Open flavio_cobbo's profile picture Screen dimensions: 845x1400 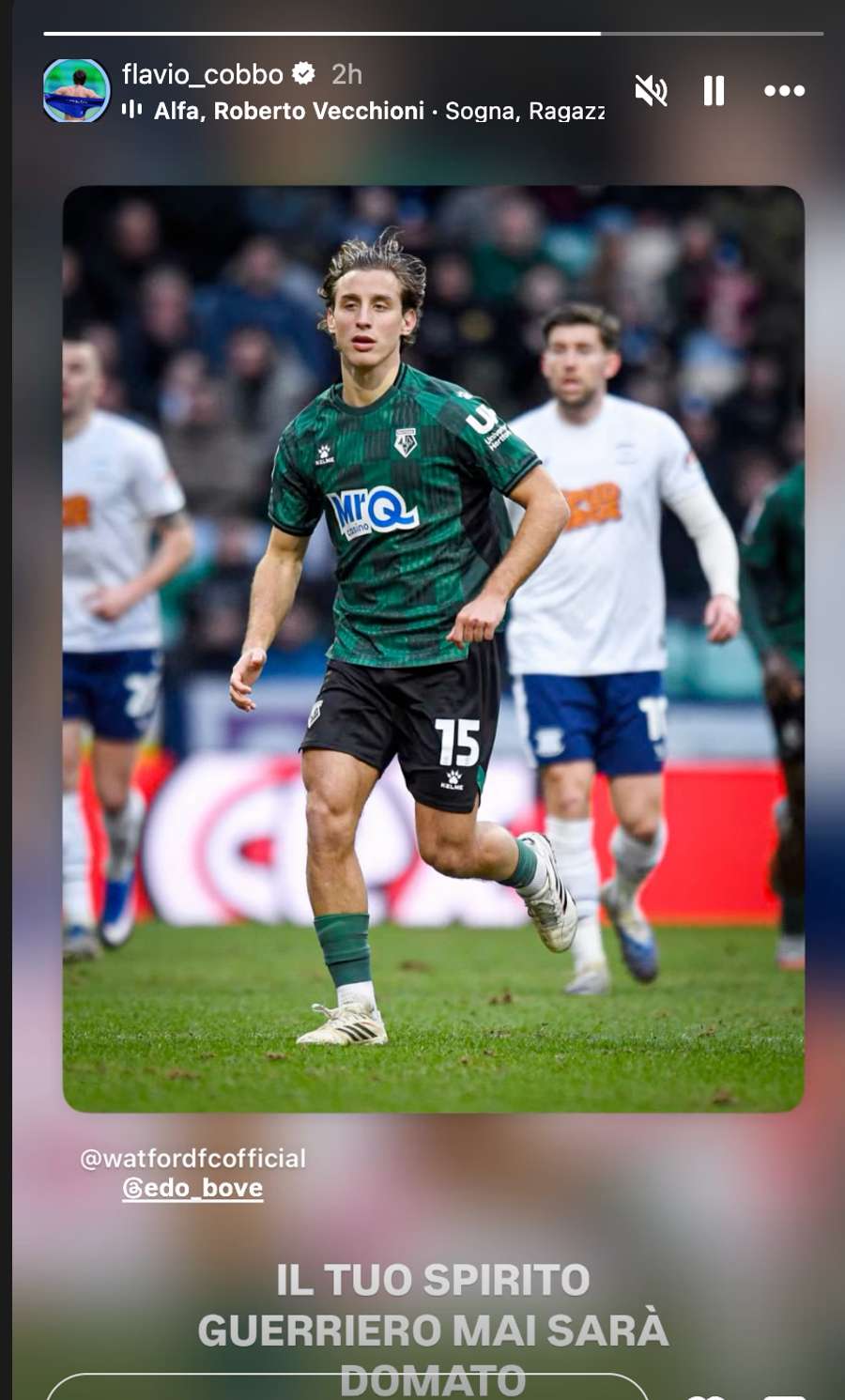(x=76, y=91)
